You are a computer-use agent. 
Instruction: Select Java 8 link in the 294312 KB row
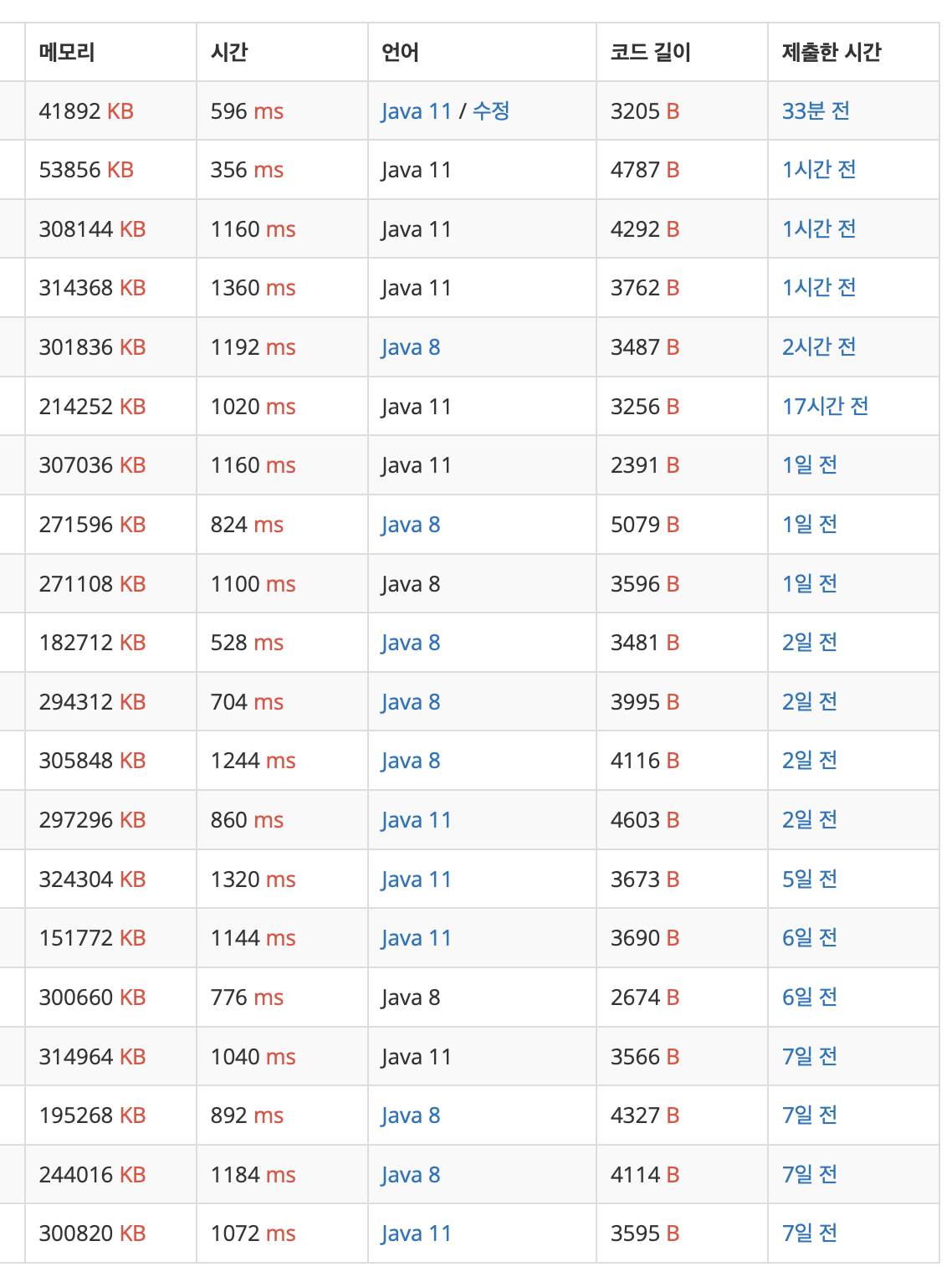[410, 702]
